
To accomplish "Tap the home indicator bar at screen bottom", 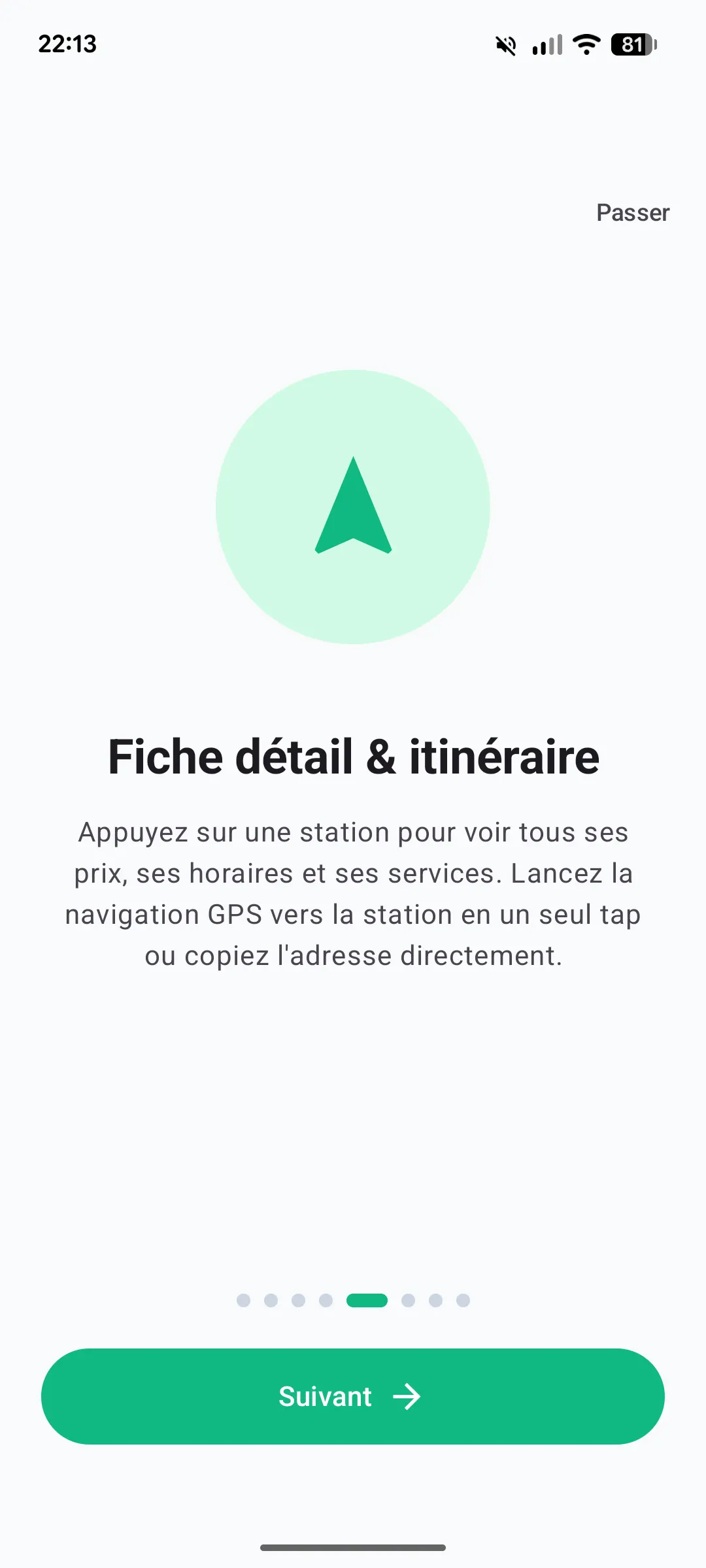I will click(353, 1547).
